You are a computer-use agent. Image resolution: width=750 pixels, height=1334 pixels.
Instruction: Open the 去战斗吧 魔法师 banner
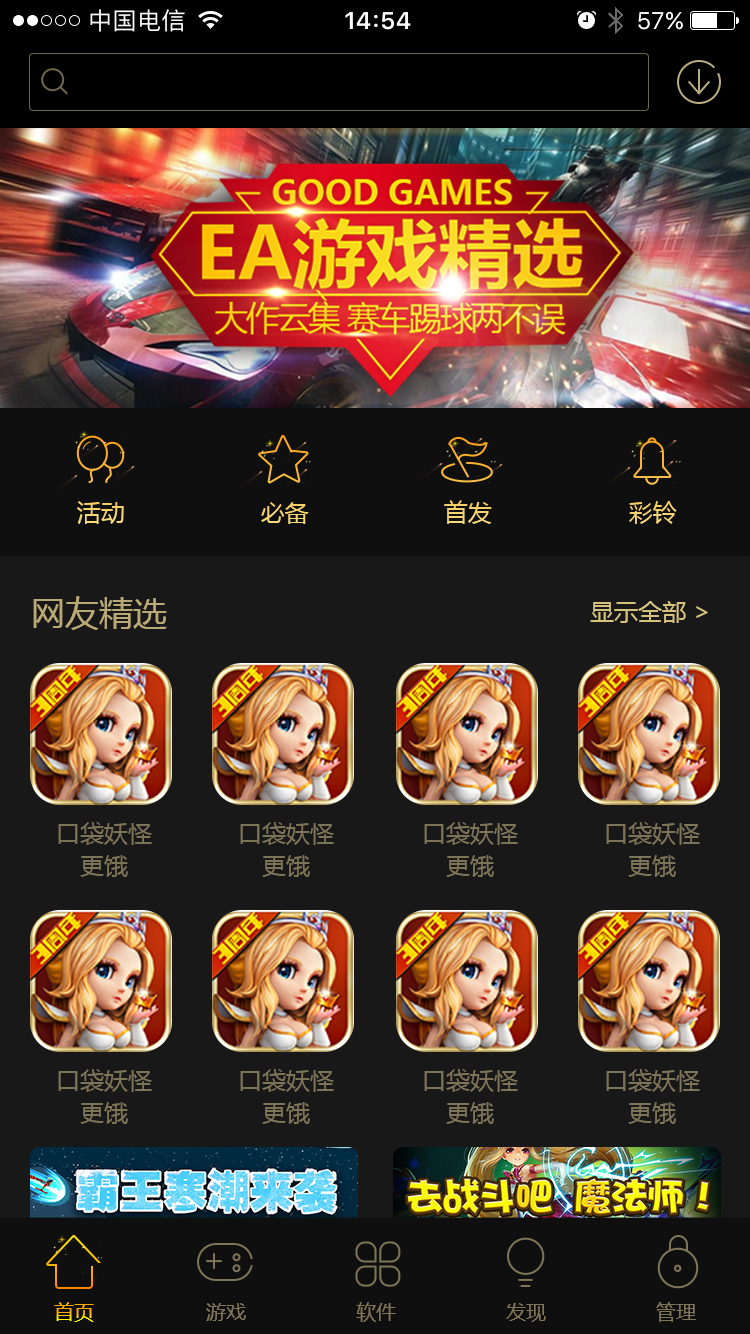tap(557, 1184)
